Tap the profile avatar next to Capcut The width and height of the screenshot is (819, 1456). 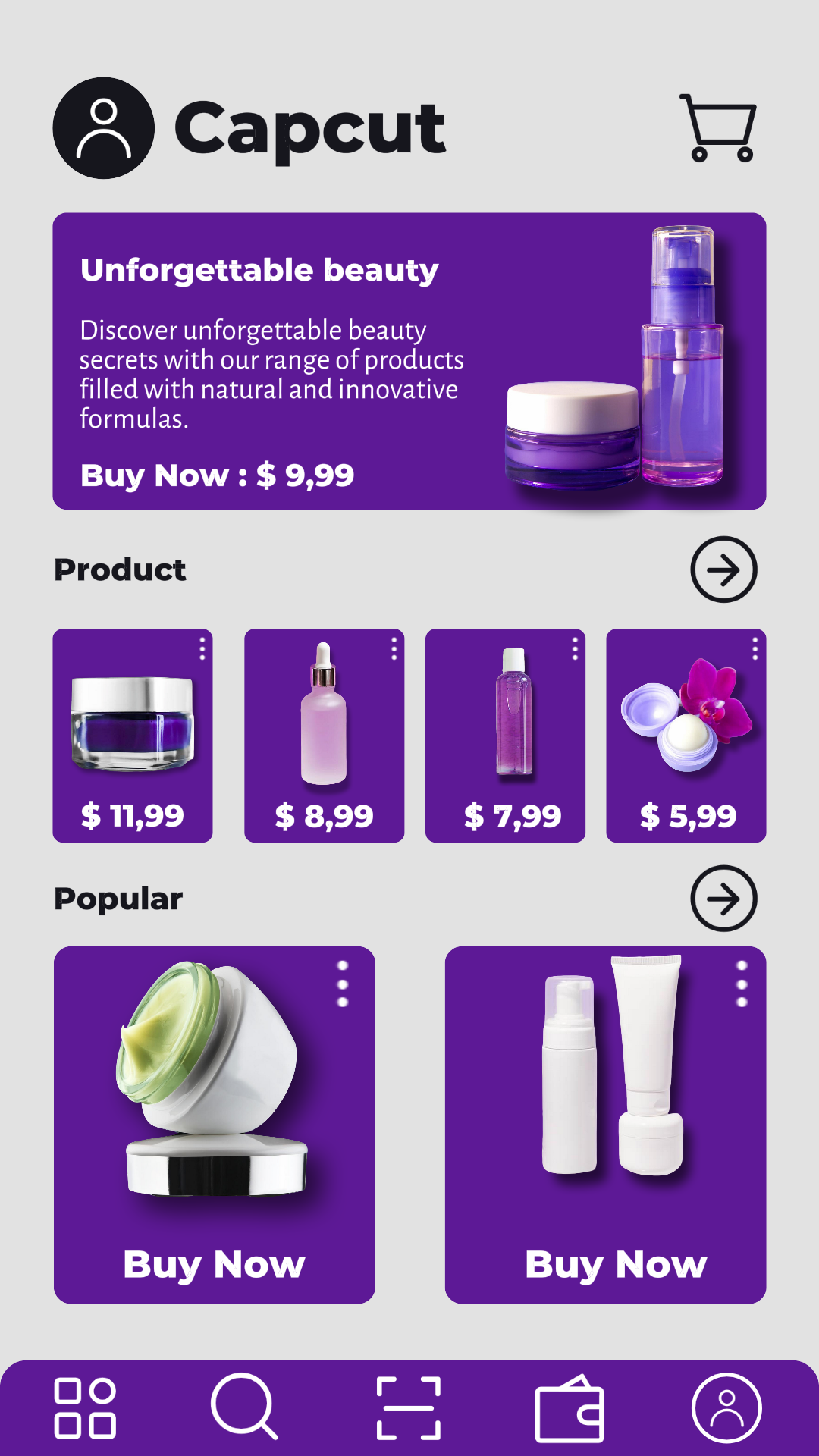(104, 128)
